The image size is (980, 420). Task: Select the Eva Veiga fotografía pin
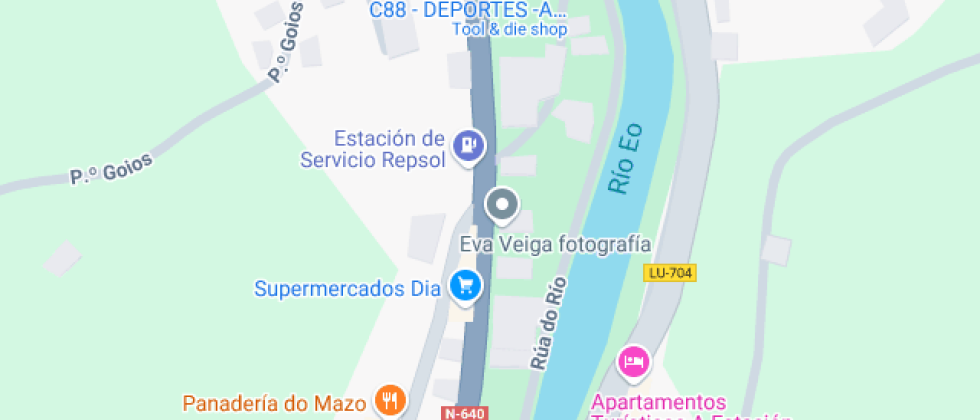pos(502,205)
